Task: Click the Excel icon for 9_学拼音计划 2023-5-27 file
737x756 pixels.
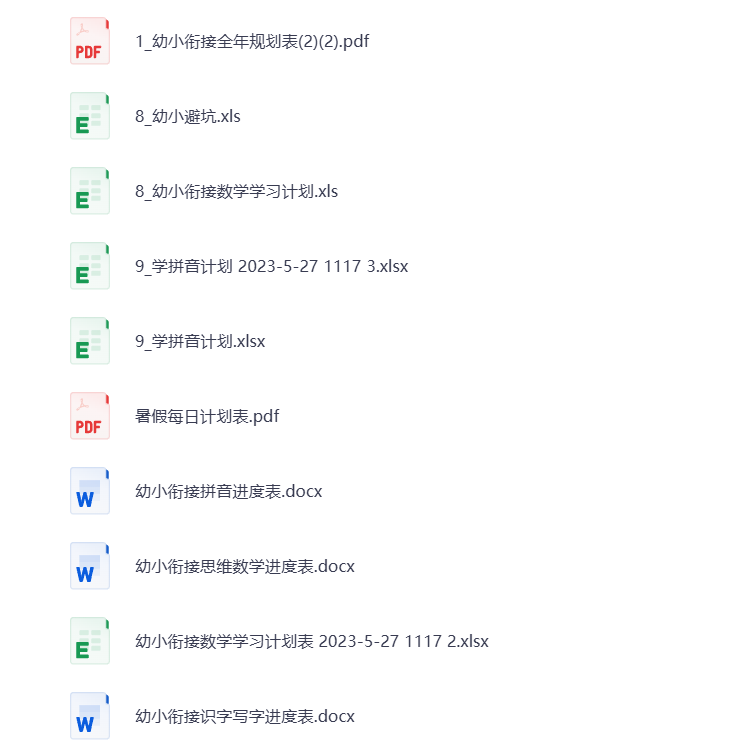Action: pyautogui.click(x=89, y=266)
